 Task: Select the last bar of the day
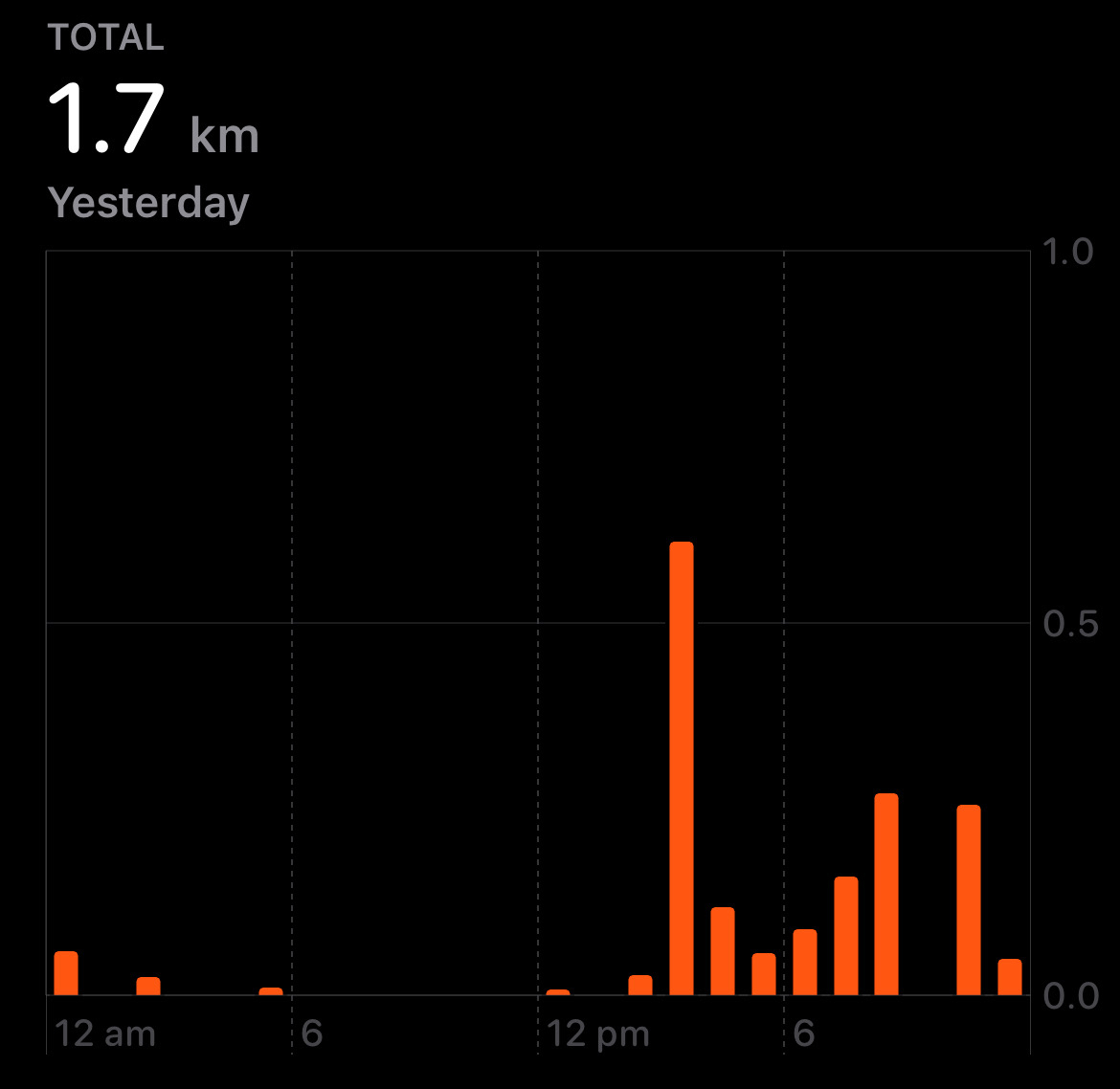1010,977
